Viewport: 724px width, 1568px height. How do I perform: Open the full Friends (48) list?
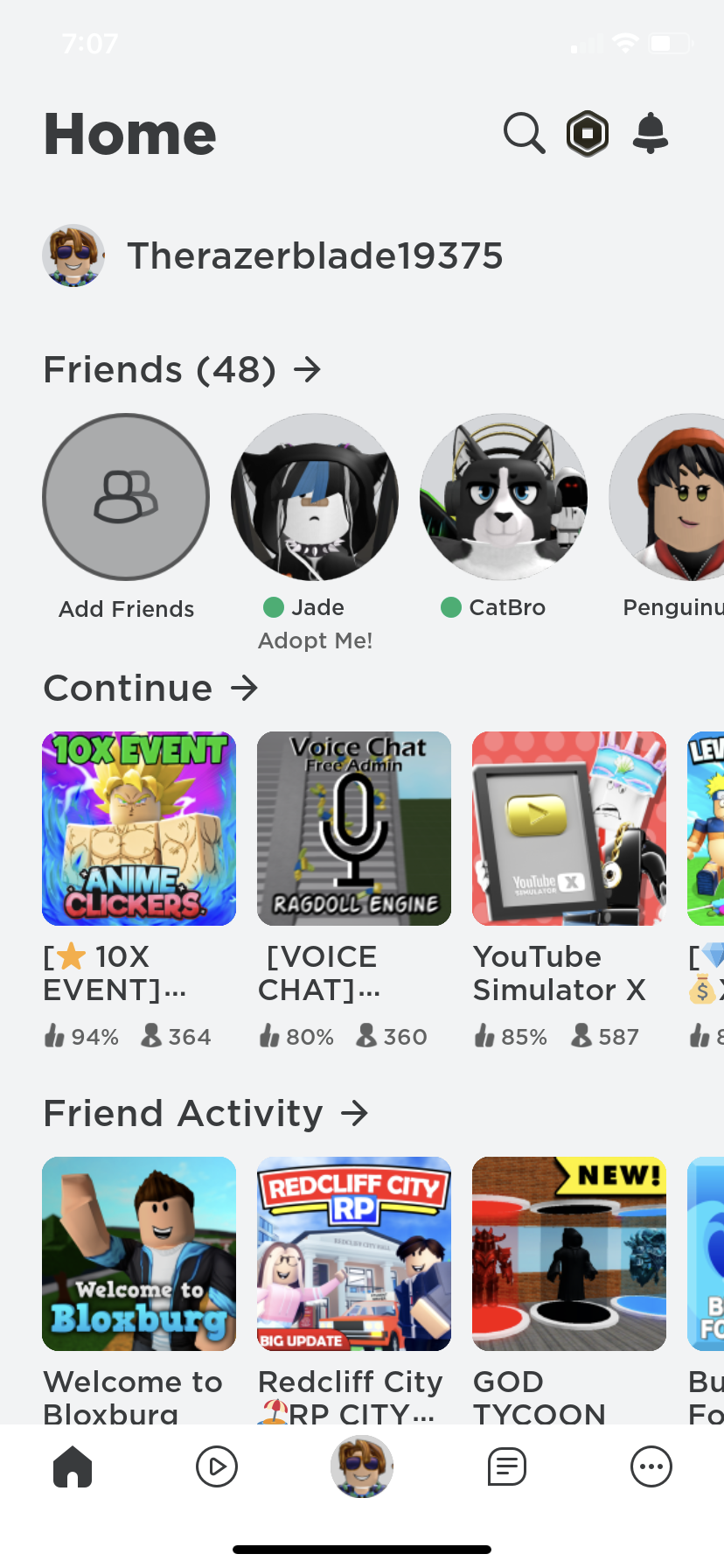(183, 369)
